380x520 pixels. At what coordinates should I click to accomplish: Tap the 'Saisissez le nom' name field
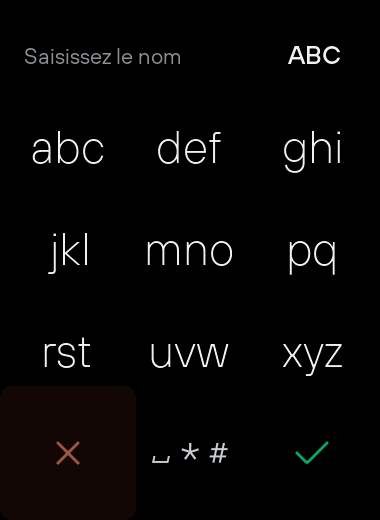pyautogui.click(x=103, y=57)
